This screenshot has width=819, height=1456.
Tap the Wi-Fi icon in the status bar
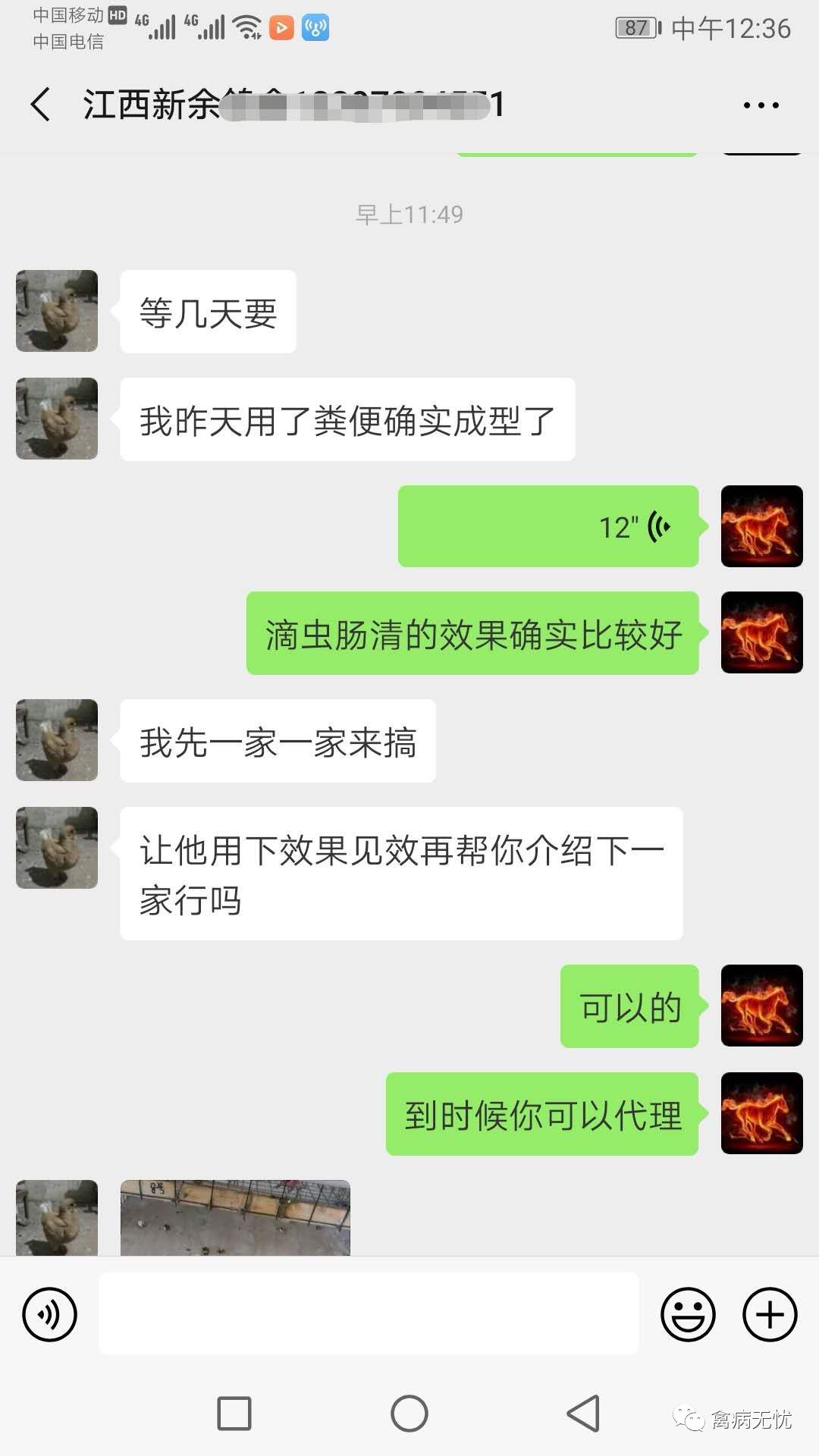pos(245,29)
